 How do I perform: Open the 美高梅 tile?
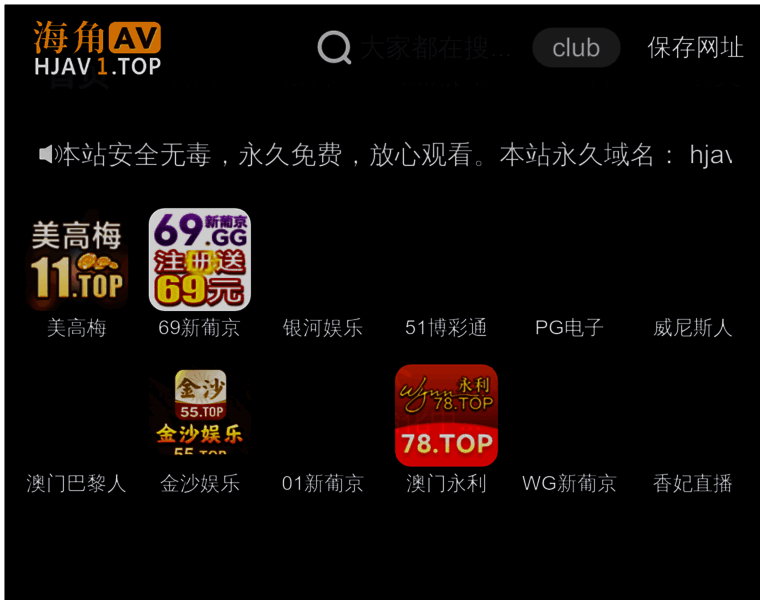pyautogui.click(x=77, y=262)
